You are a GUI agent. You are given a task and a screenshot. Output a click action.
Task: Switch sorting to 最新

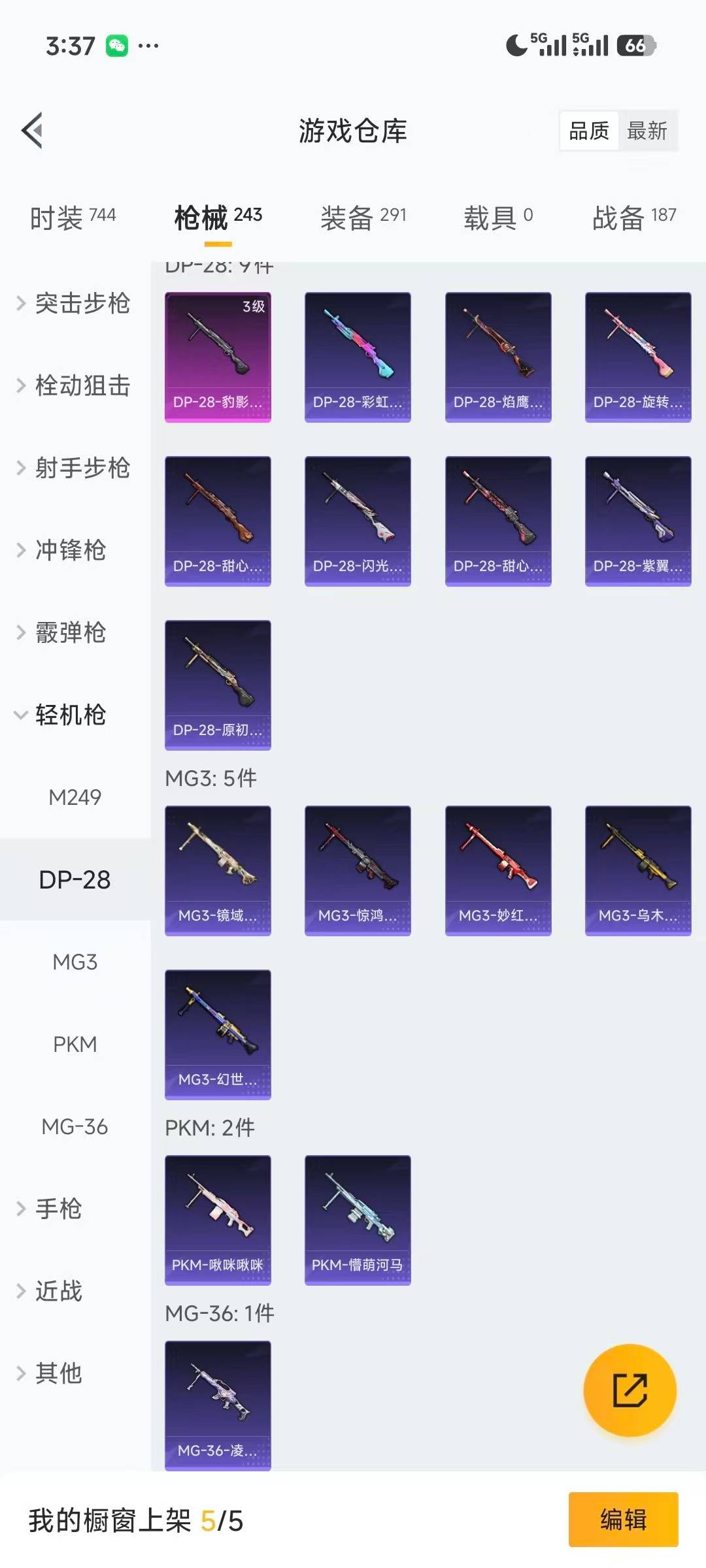point(647,131)
